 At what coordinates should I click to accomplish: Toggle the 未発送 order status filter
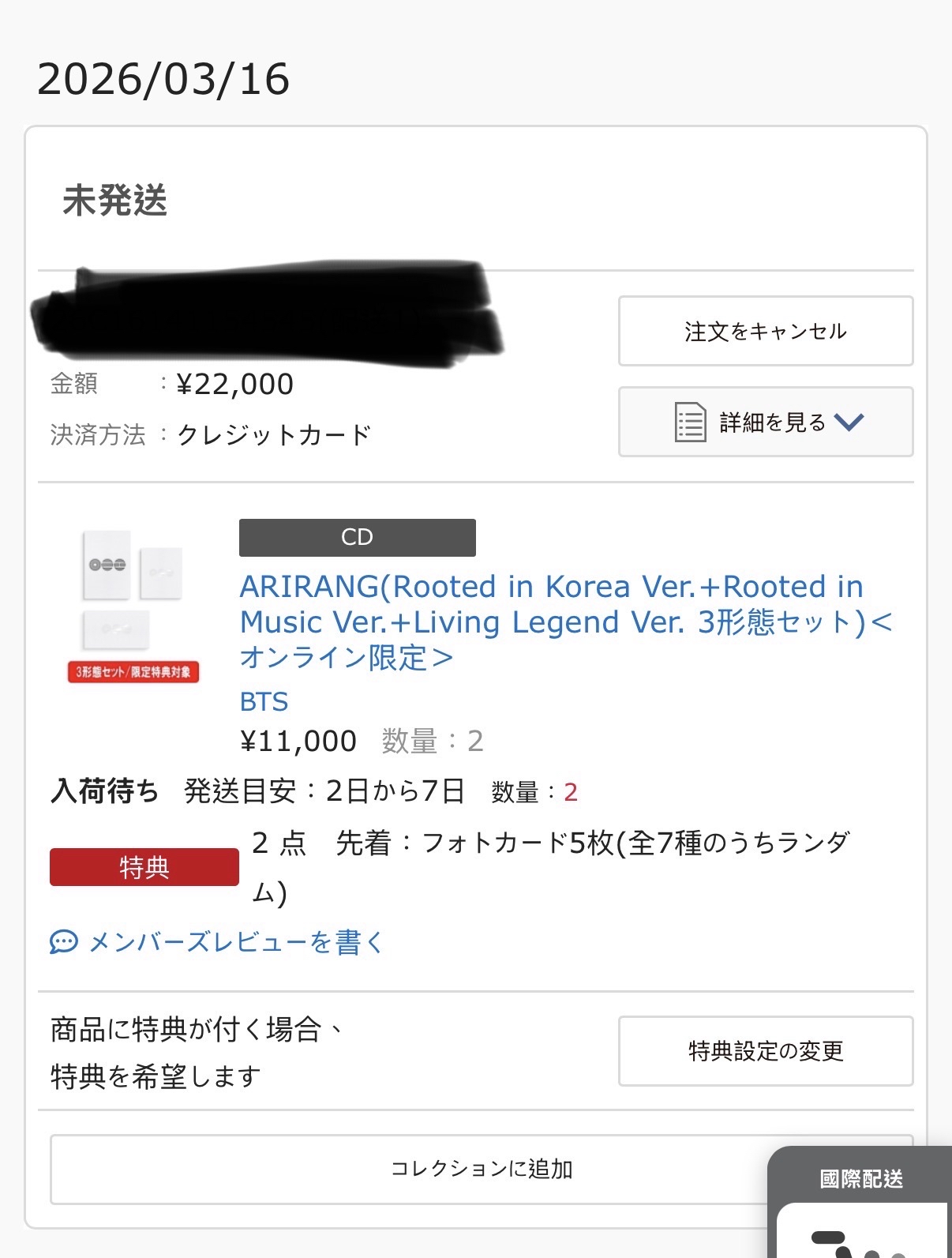pos(115,202)
